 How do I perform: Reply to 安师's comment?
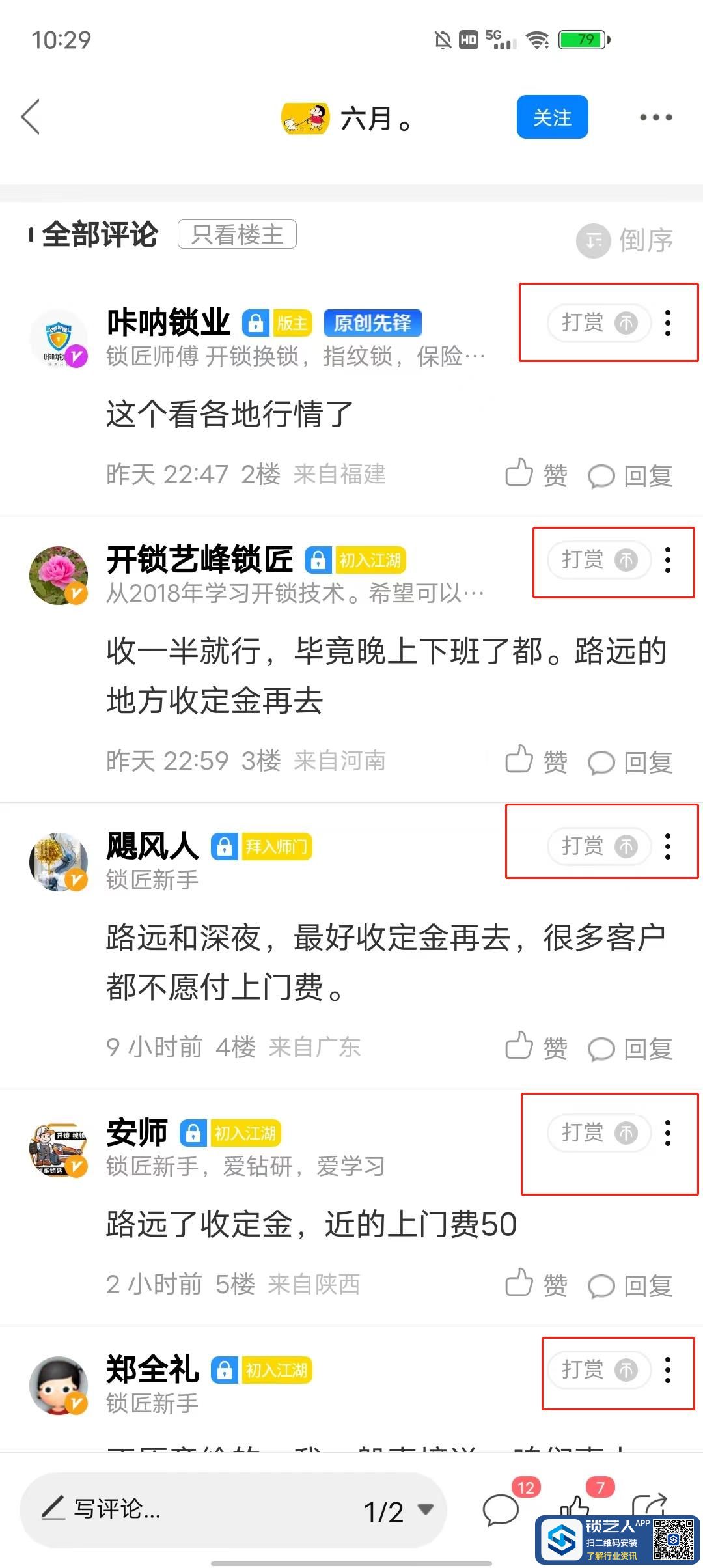[x=630, y=1285]
